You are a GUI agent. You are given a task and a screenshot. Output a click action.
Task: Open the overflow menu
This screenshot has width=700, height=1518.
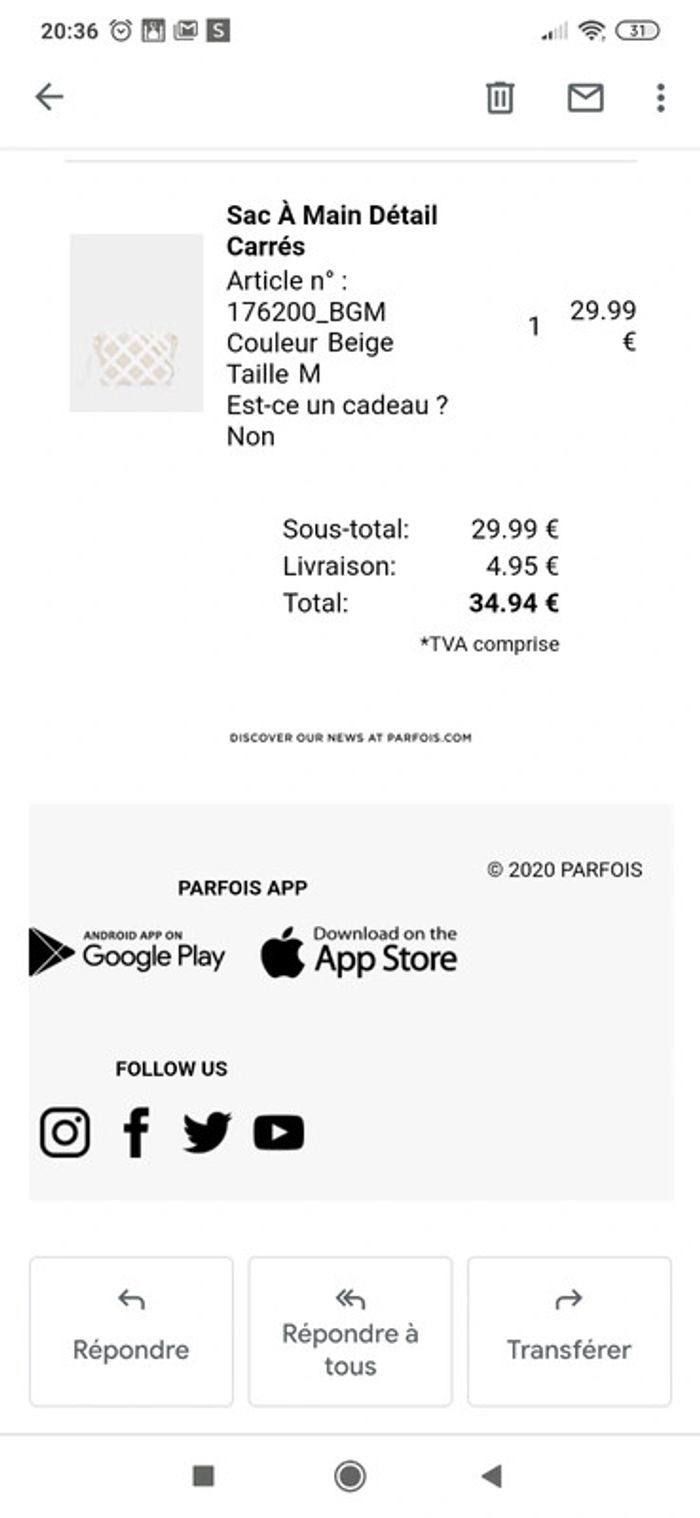[x=660, y=97]
